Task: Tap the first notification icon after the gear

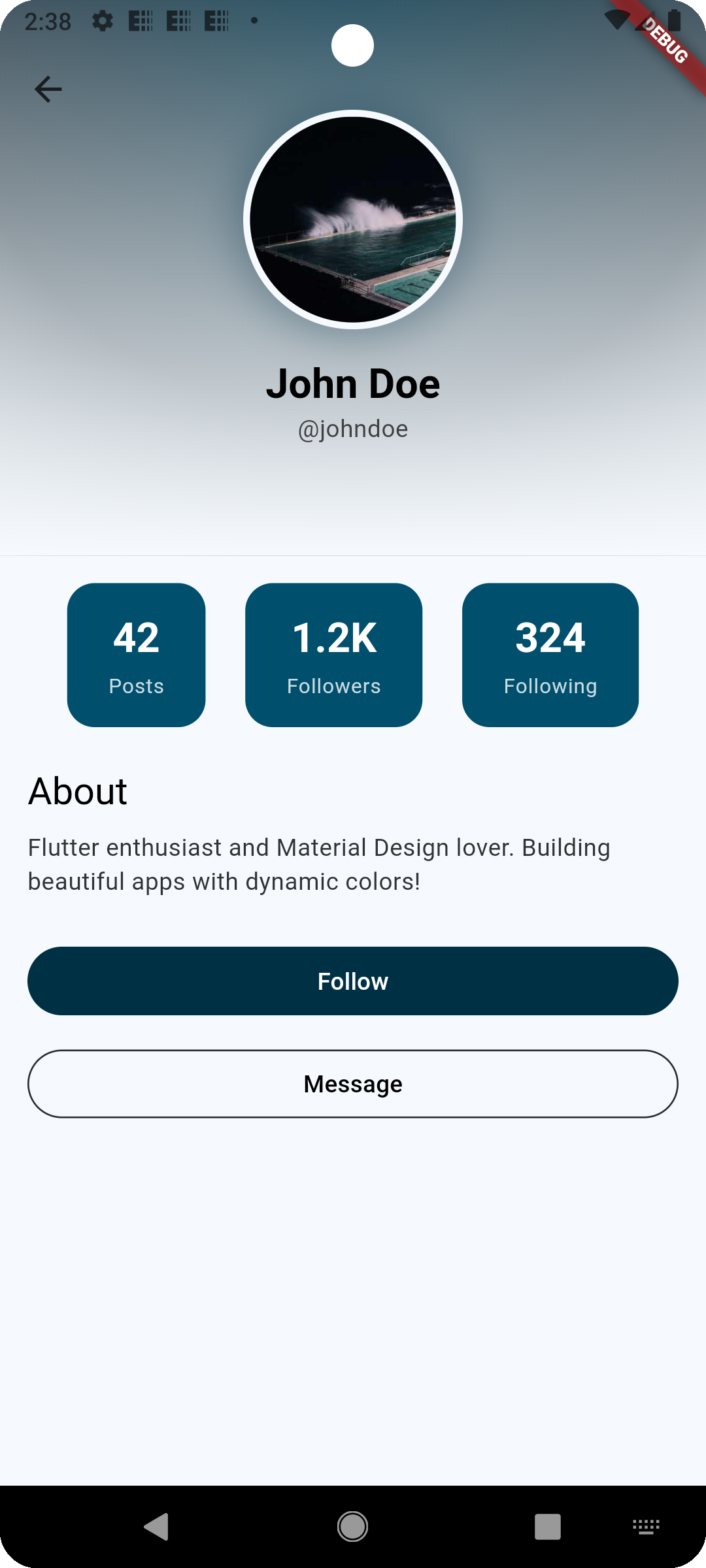Action: click(140, 21)
